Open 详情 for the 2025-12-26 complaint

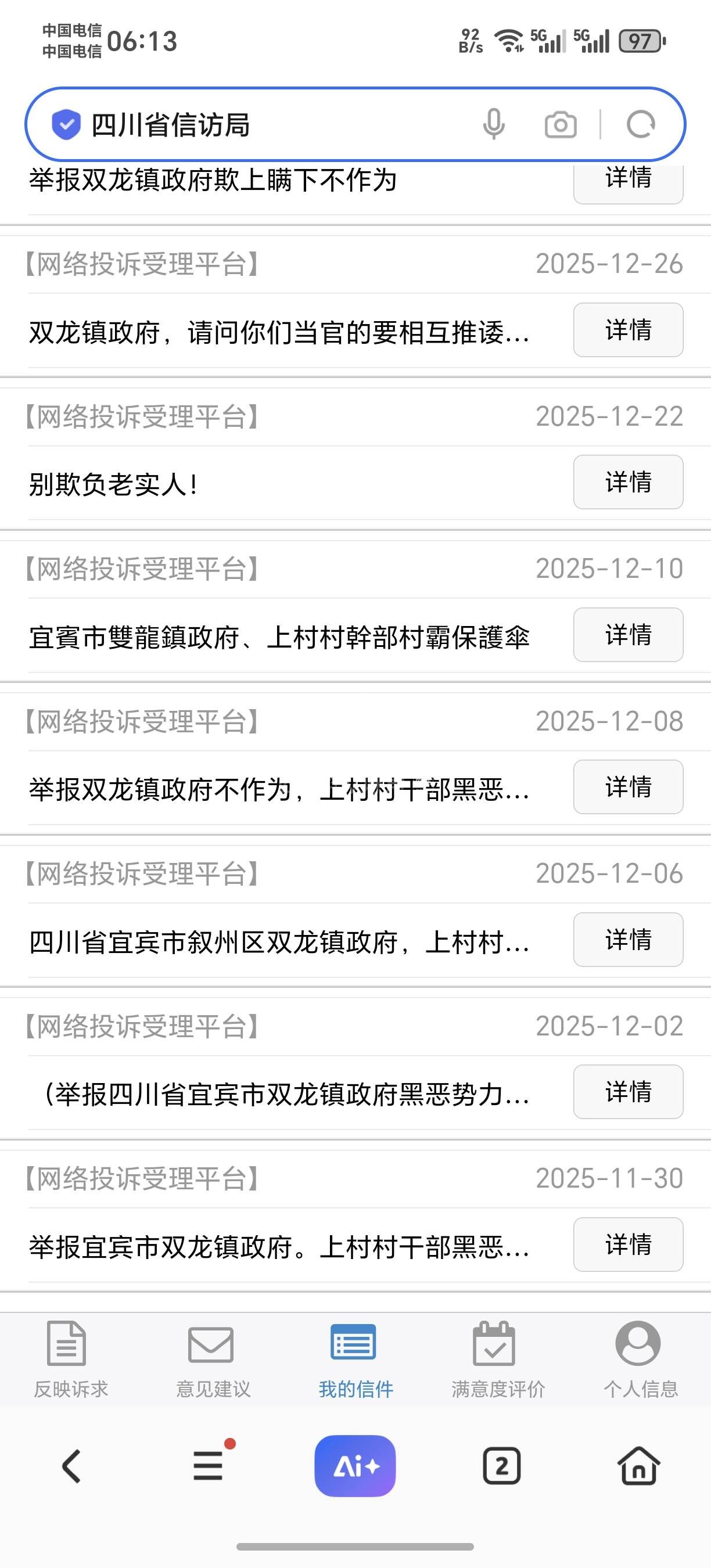click(x=627, y=330)
